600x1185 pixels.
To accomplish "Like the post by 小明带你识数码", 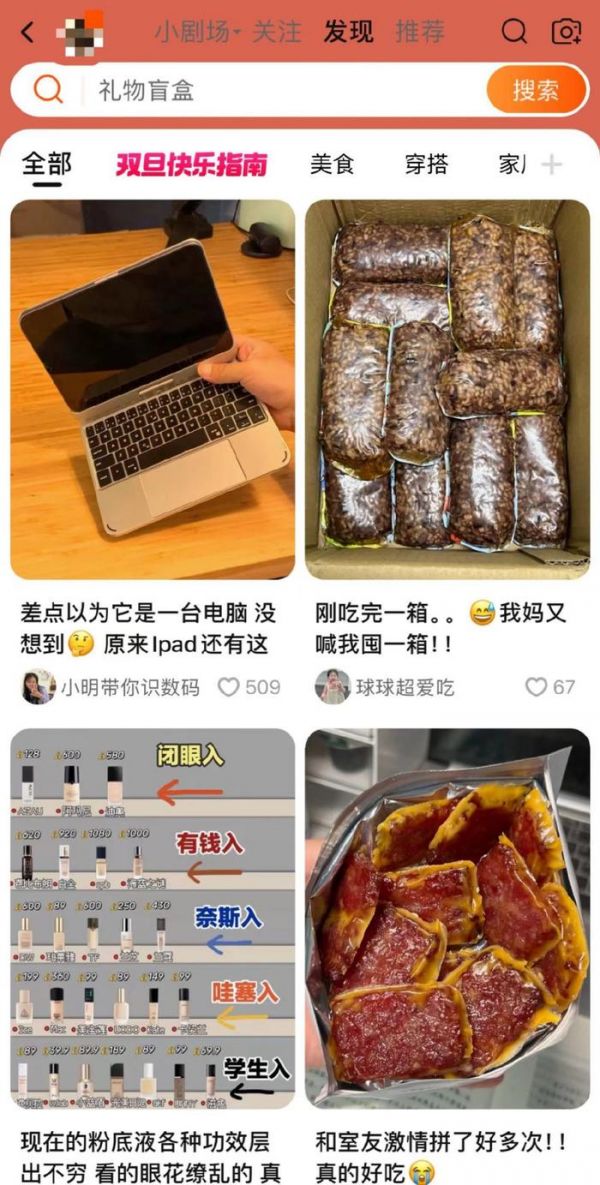I will [x=230, y=687].
